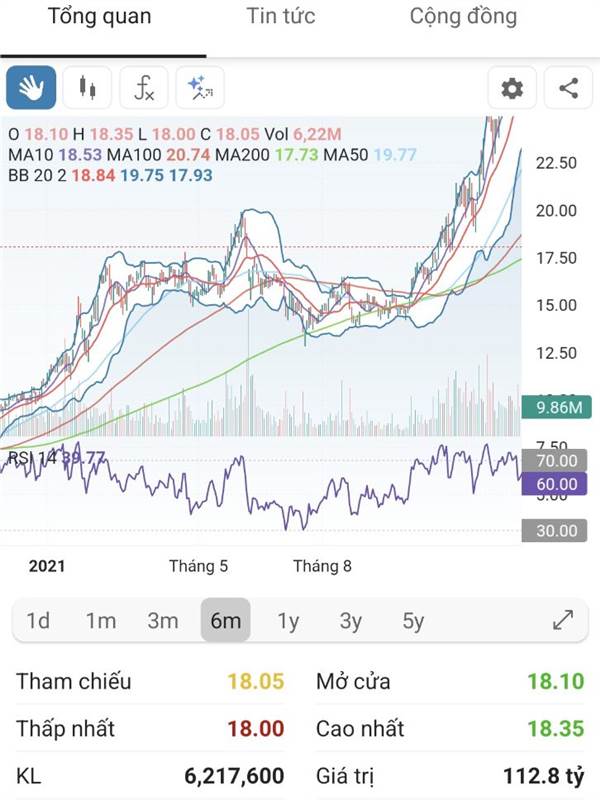Viewport: 600px width, 800px height.
Task: Switch chart range to 1y
Action: coord(288,621)
